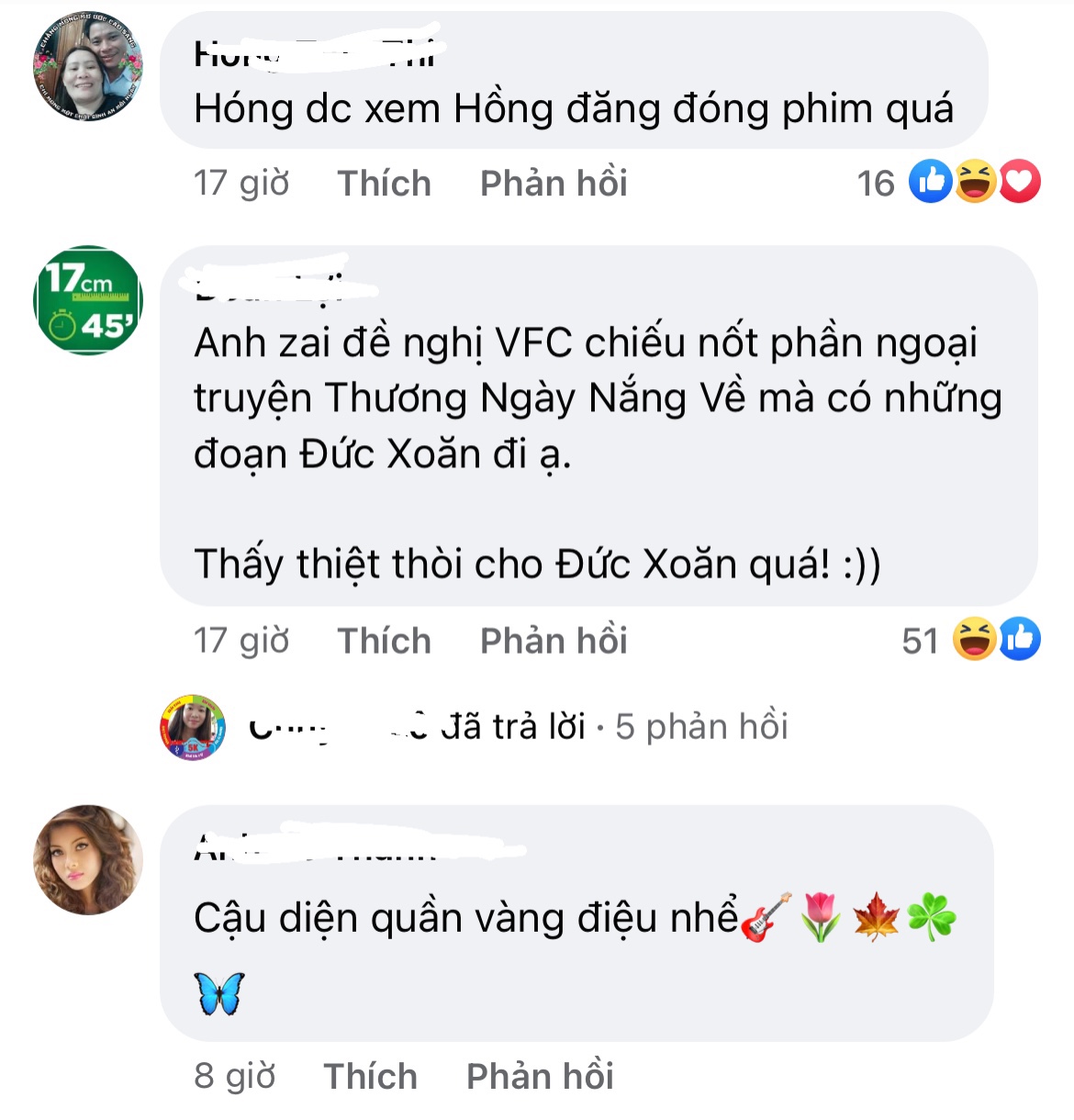Click the laughing emoji reaction on first comment
The image size is (1074, 1120).
975,183
